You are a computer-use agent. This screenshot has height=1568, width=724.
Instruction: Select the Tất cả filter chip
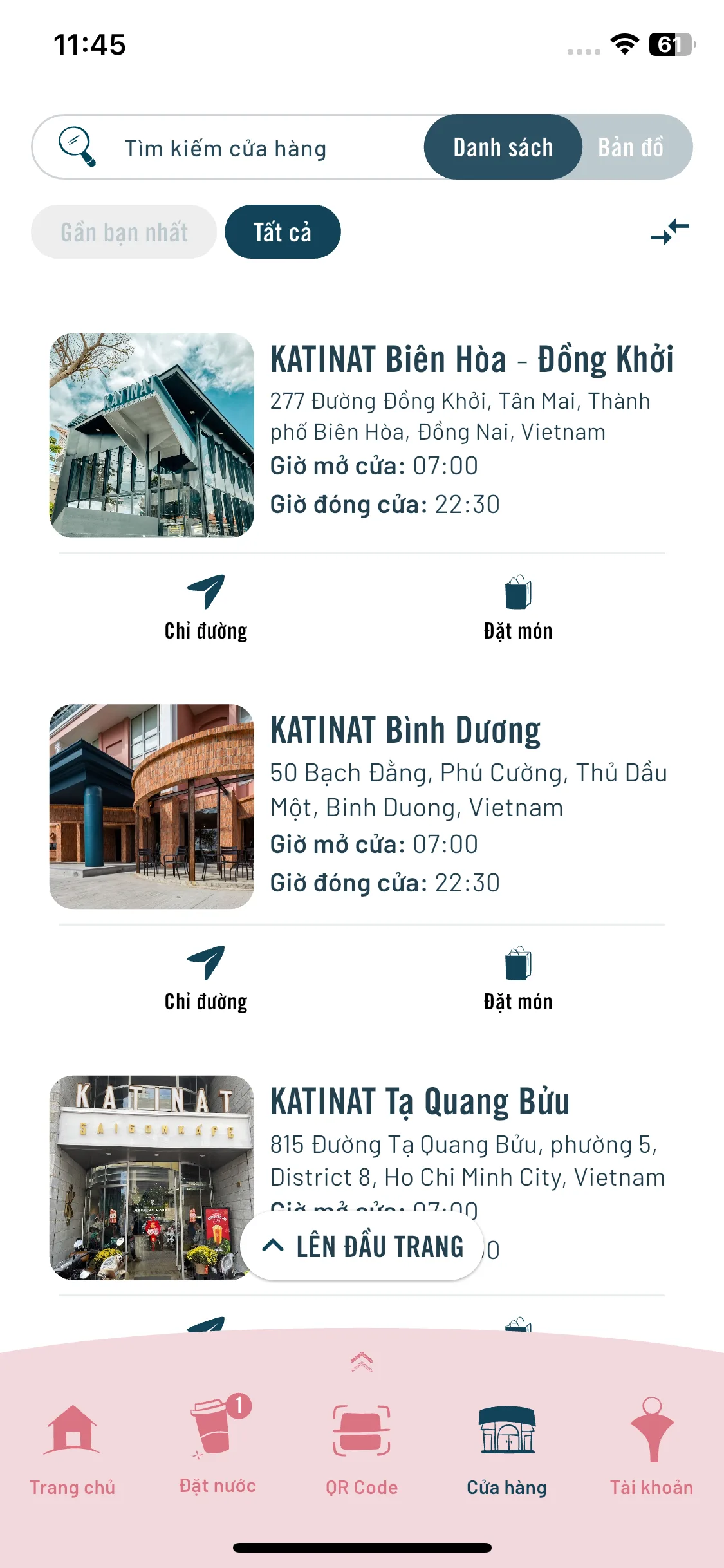pos(283,232)
